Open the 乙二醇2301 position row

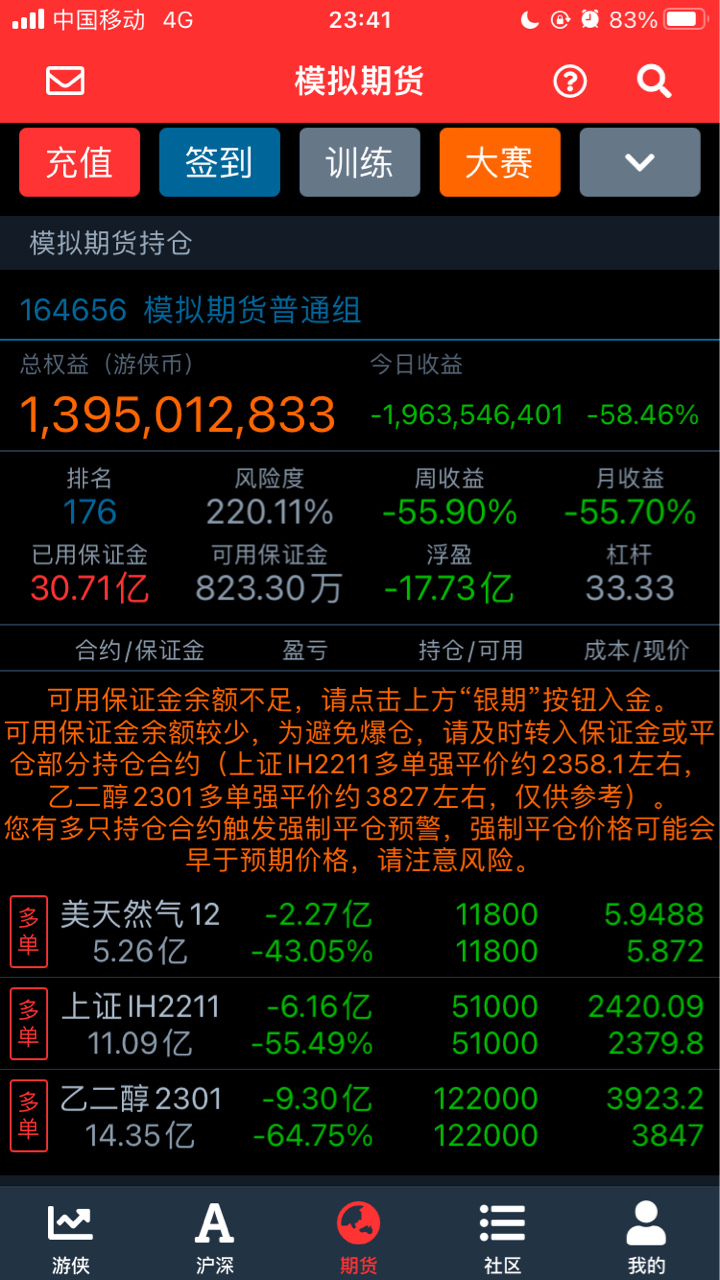click(360, 1116)
